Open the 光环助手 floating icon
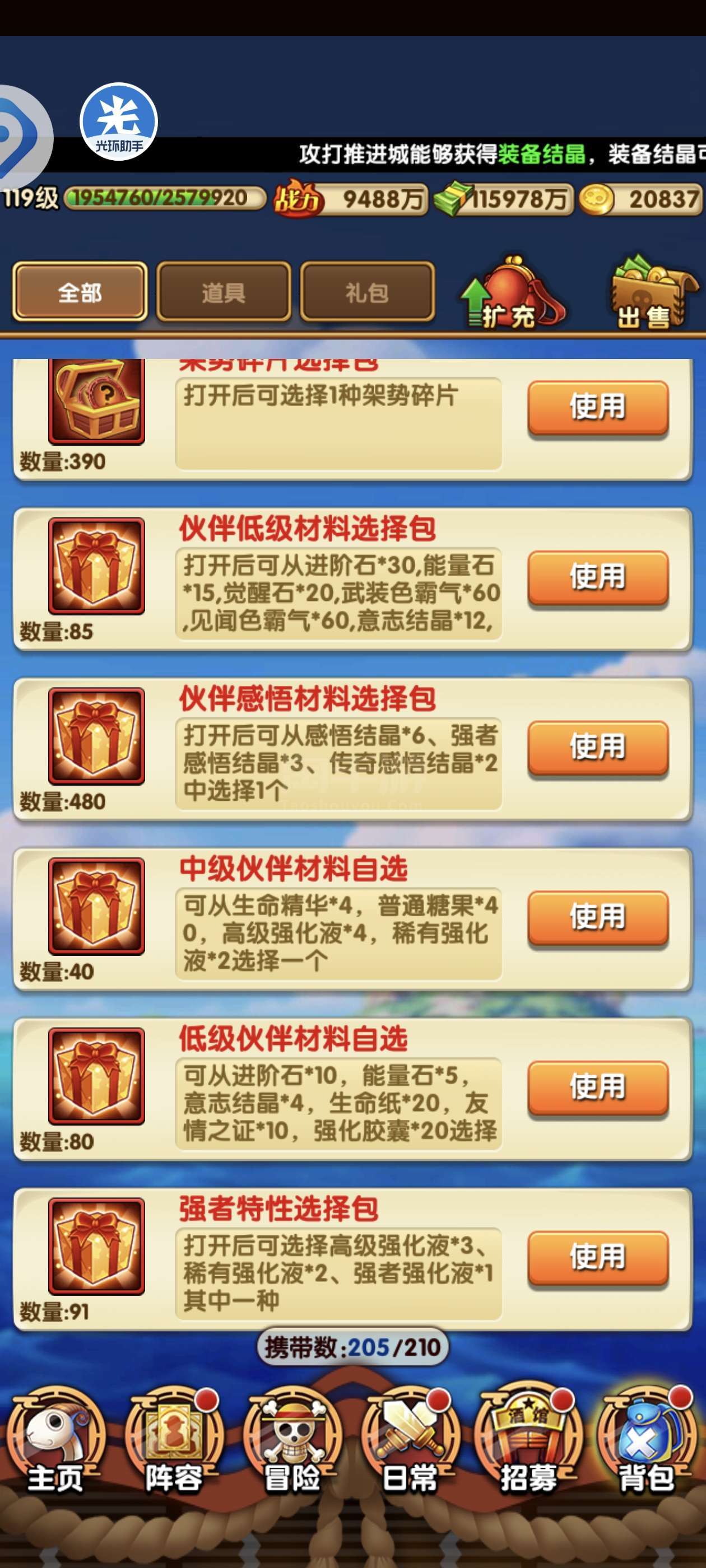Viewport: 706px width, 1568px height. point(119,122)
